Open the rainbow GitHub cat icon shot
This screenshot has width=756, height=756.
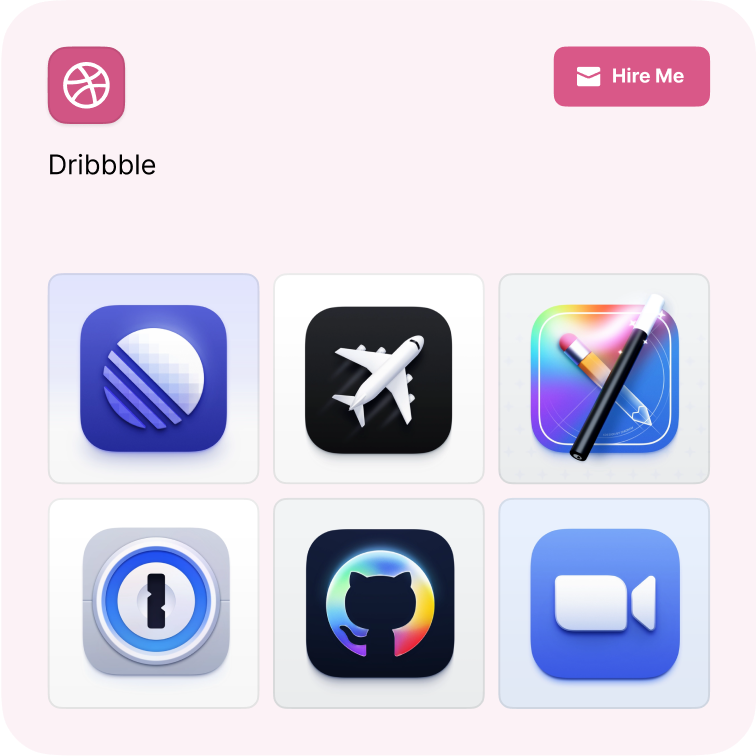(378, 603)
